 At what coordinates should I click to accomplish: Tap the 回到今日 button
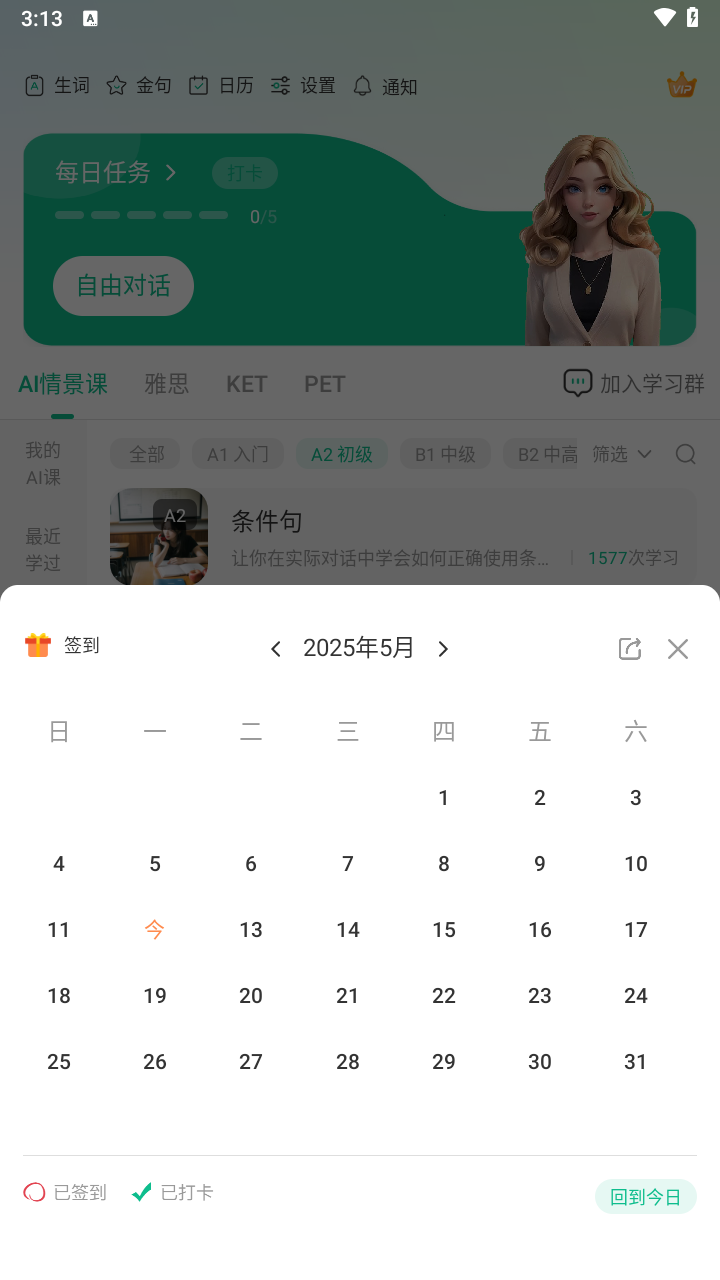click(646, 1197)
